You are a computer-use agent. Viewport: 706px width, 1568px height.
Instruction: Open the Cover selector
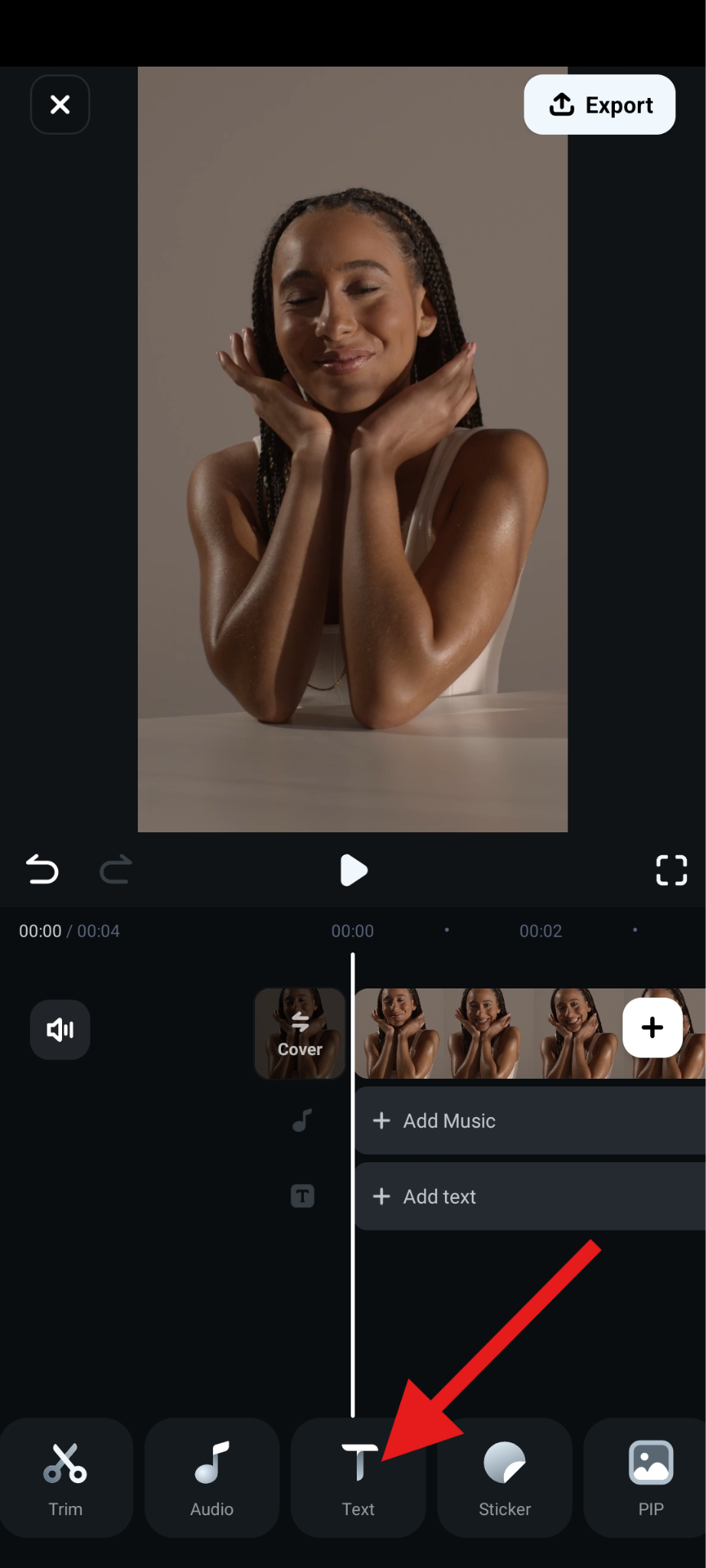pyautogui.click(x=299, y=1033)
